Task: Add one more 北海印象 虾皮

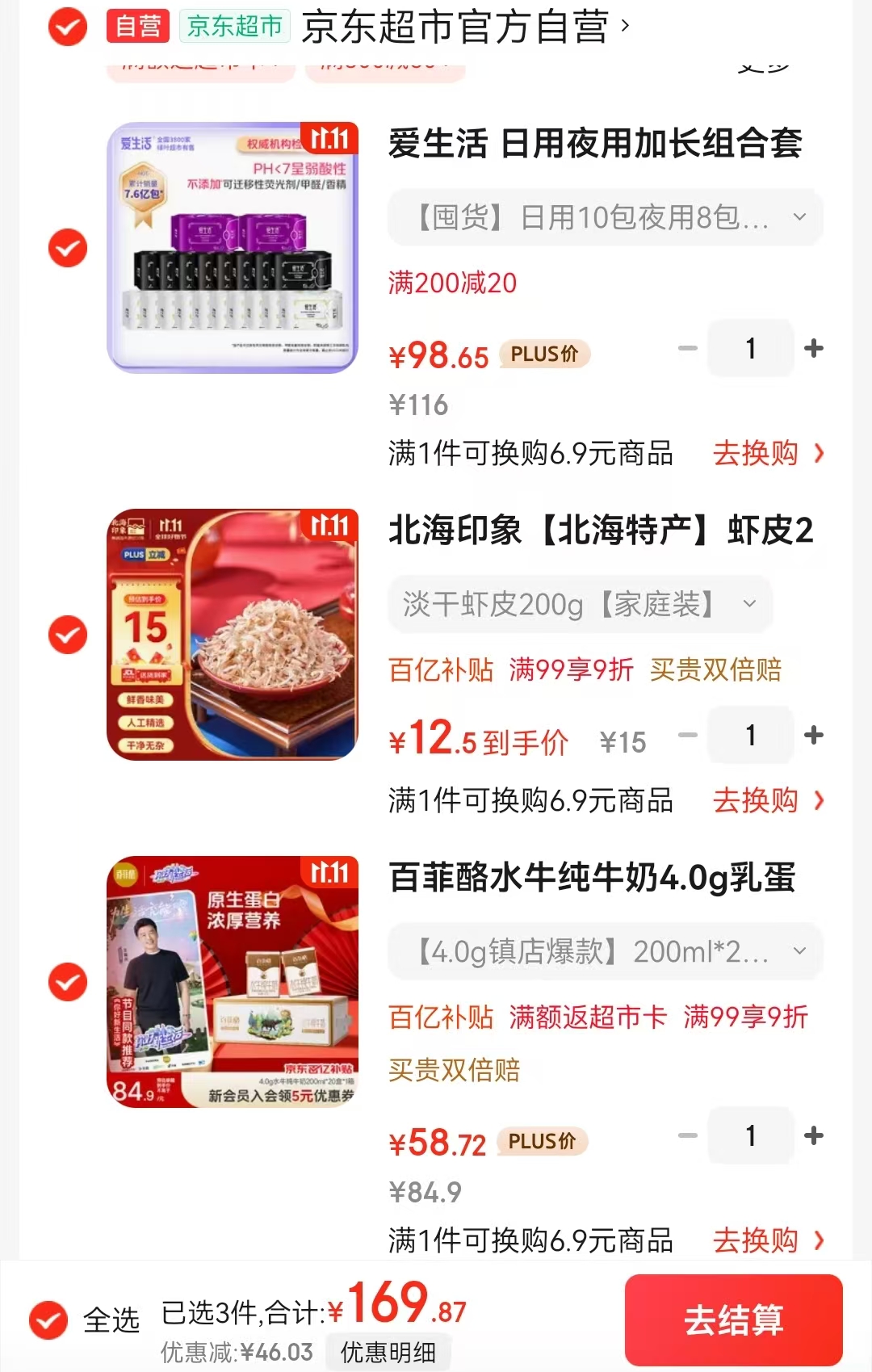Action: click(x=814, y=735)
